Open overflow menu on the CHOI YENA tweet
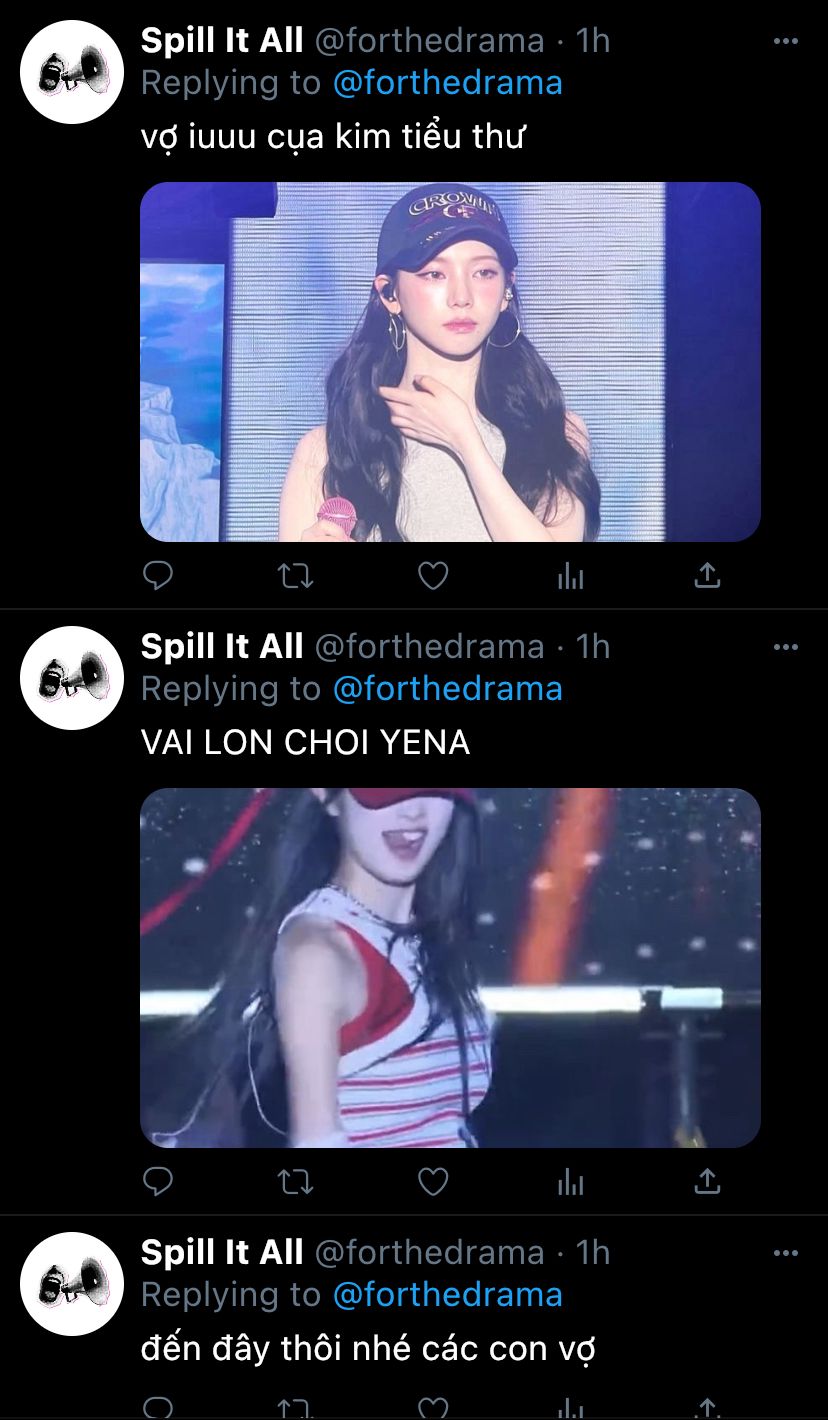The width and height of the screenshot is (828, 1420). [x=786, y=647]
